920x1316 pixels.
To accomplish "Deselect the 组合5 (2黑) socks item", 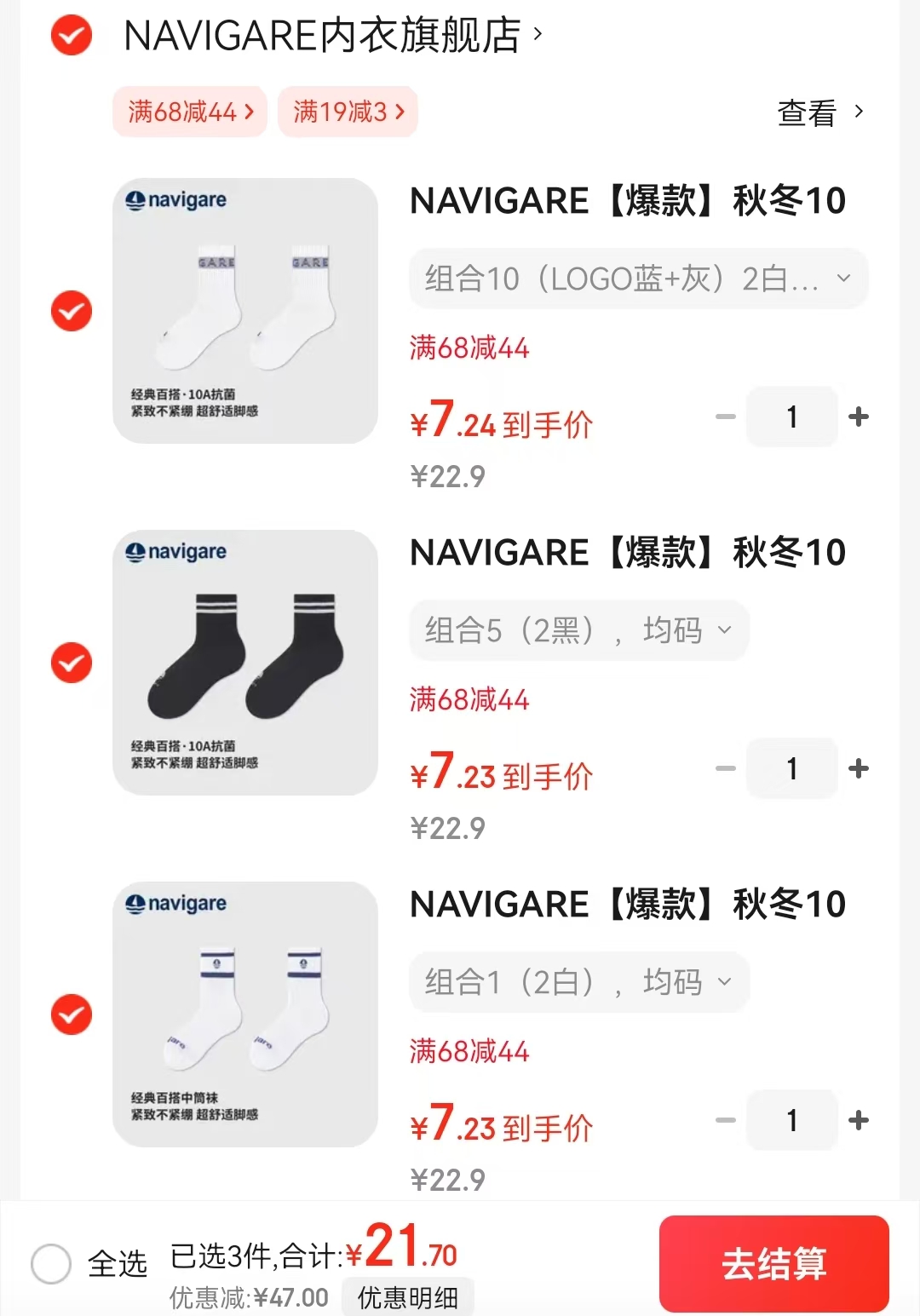I will (72, 663).
